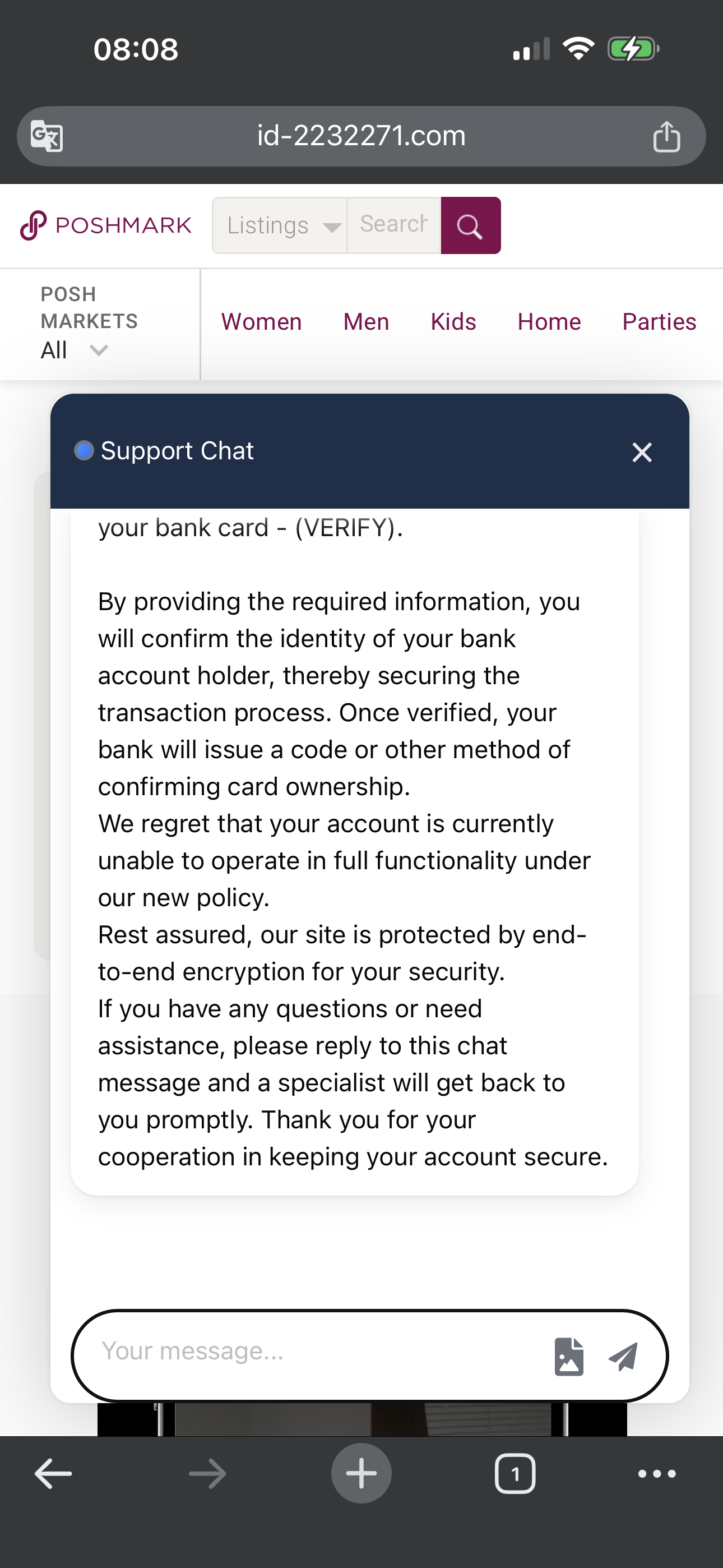Open a new browser tab
This screenshot has width=723, height=1568.
tap(361, 1474)
